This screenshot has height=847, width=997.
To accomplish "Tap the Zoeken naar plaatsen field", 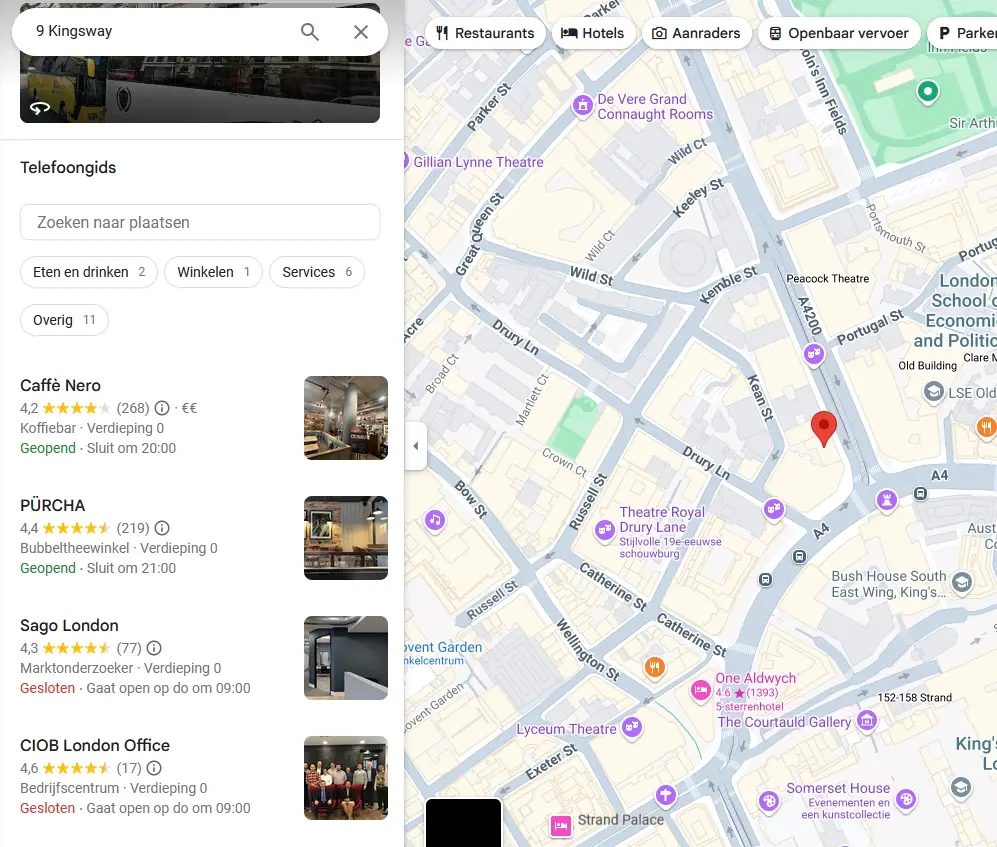I will coord(200,222).
